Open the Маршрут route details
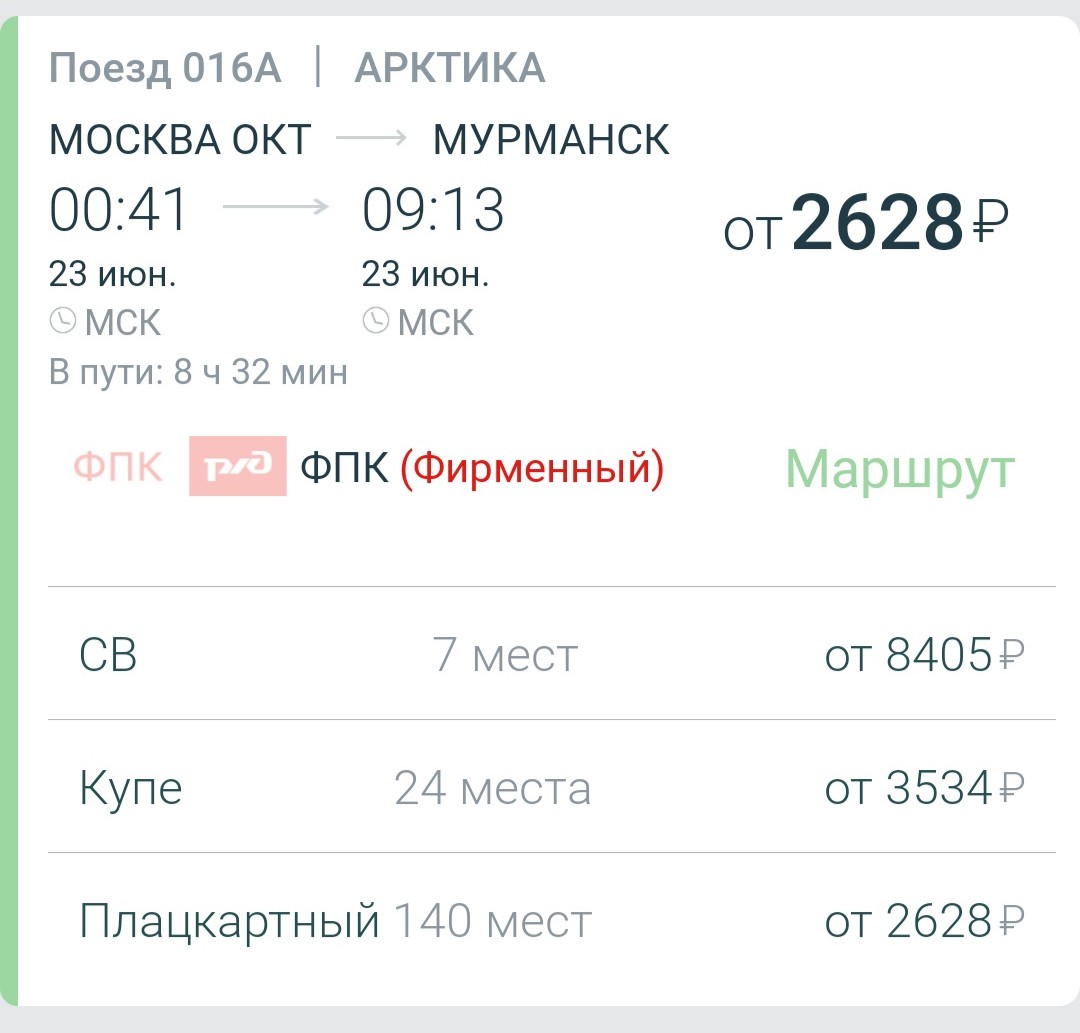 pos(899,469)
